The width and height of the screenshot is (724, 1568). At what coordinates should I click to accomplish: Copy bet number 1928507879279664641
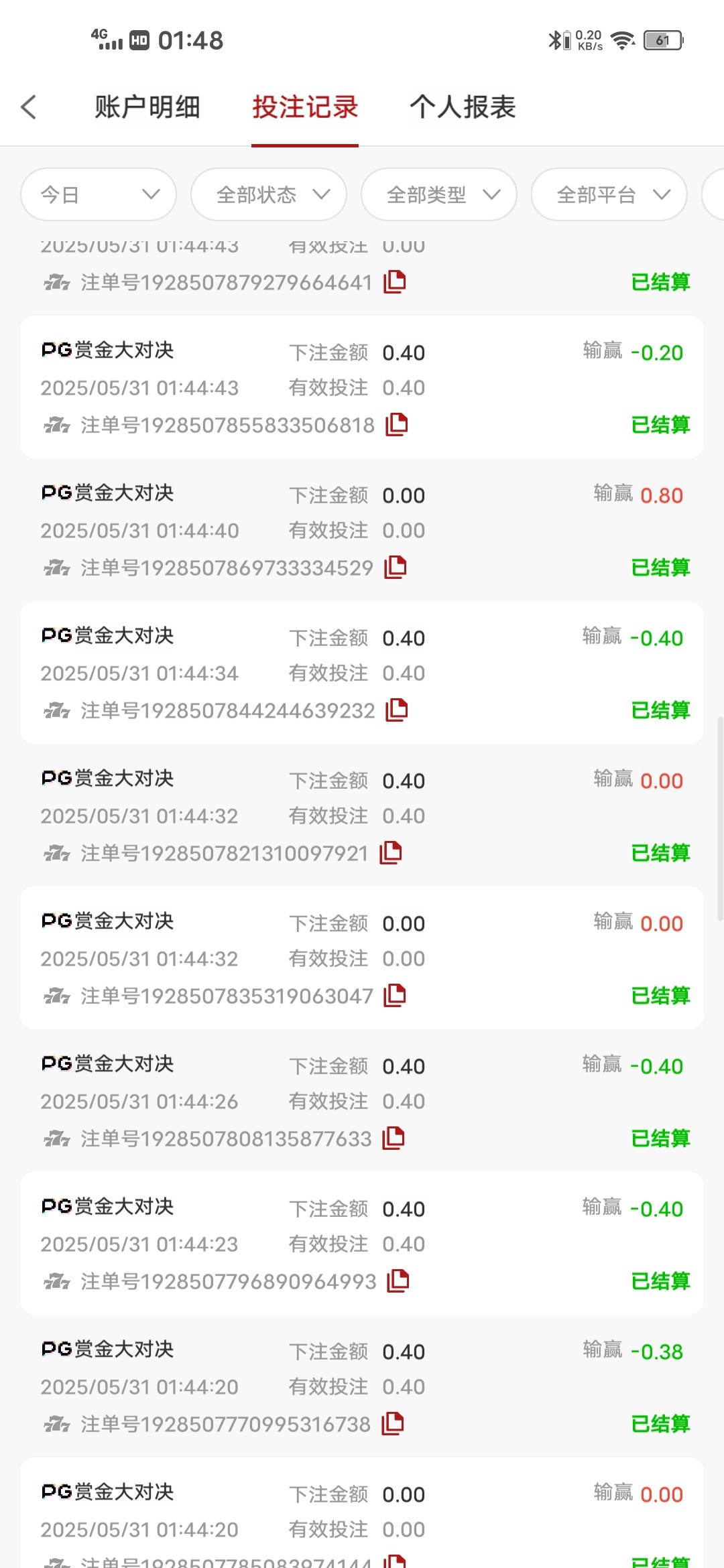pos(395,282)
